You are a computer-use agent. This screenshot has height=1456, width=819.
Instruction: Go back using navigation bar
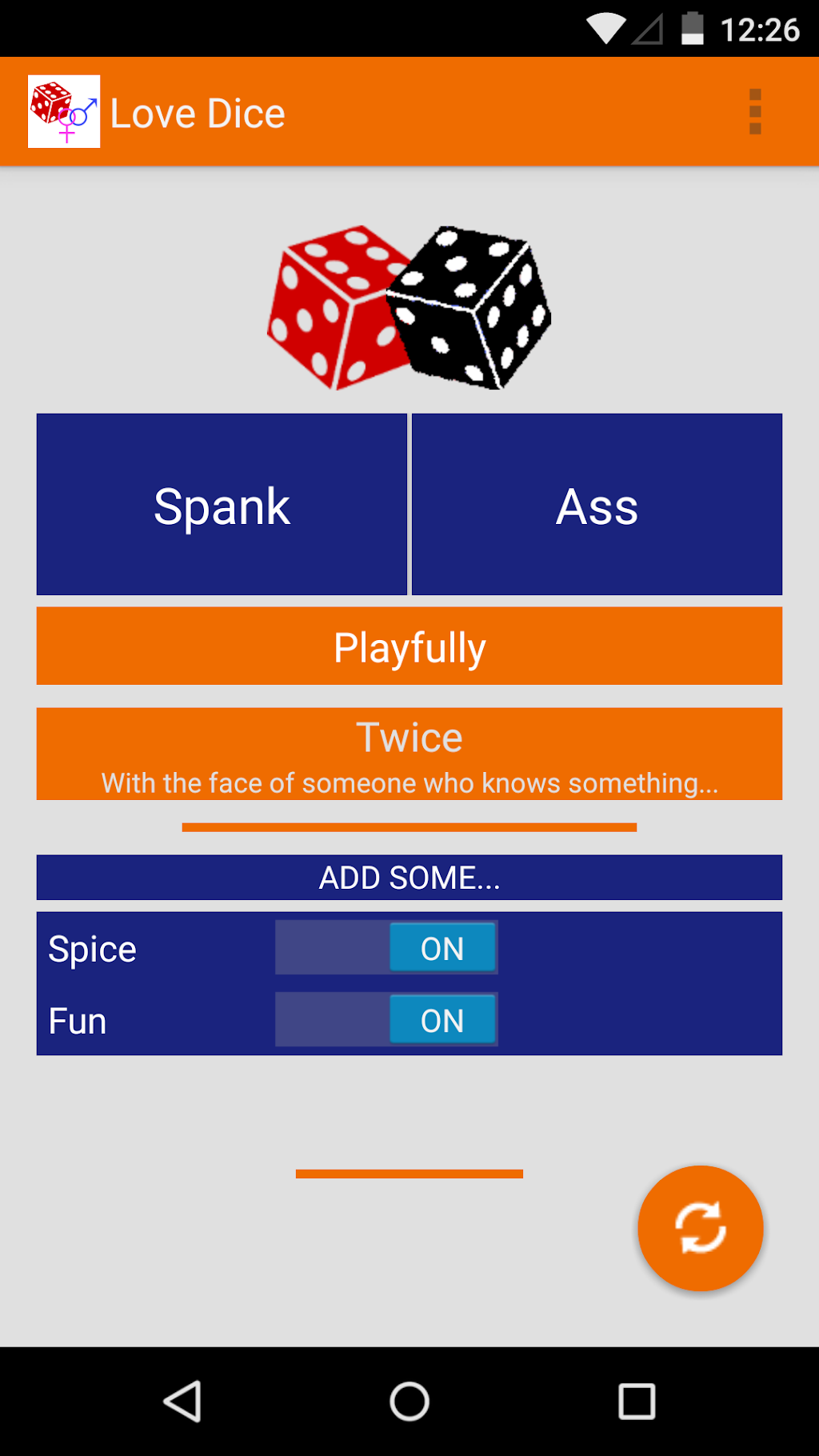[x=182, y=1401]
